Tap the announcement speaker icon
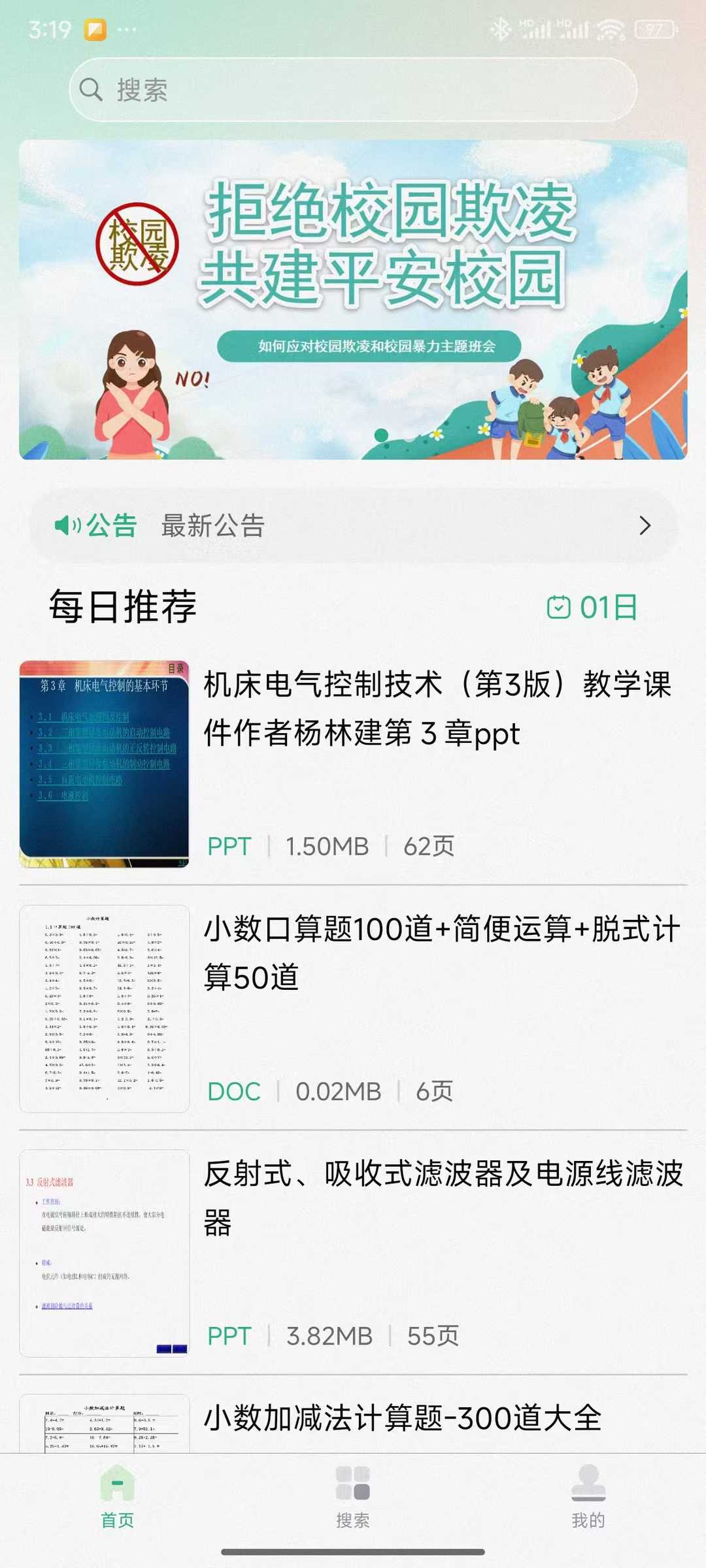Image resolution: width=706 pixels, height=1568 pixels. tap(69, 526)
